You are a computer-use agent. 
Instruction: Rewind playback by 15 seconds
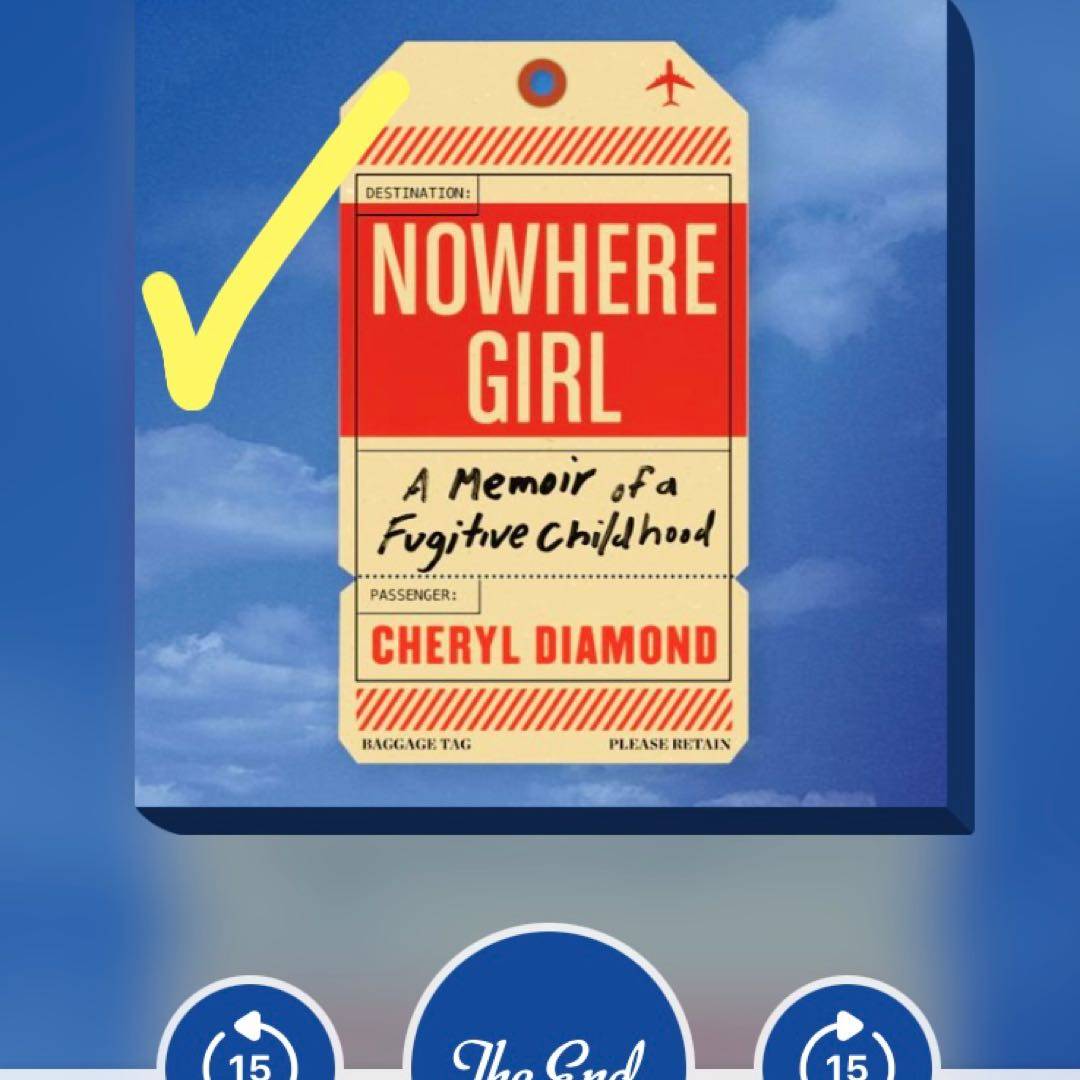(250, 1040)
